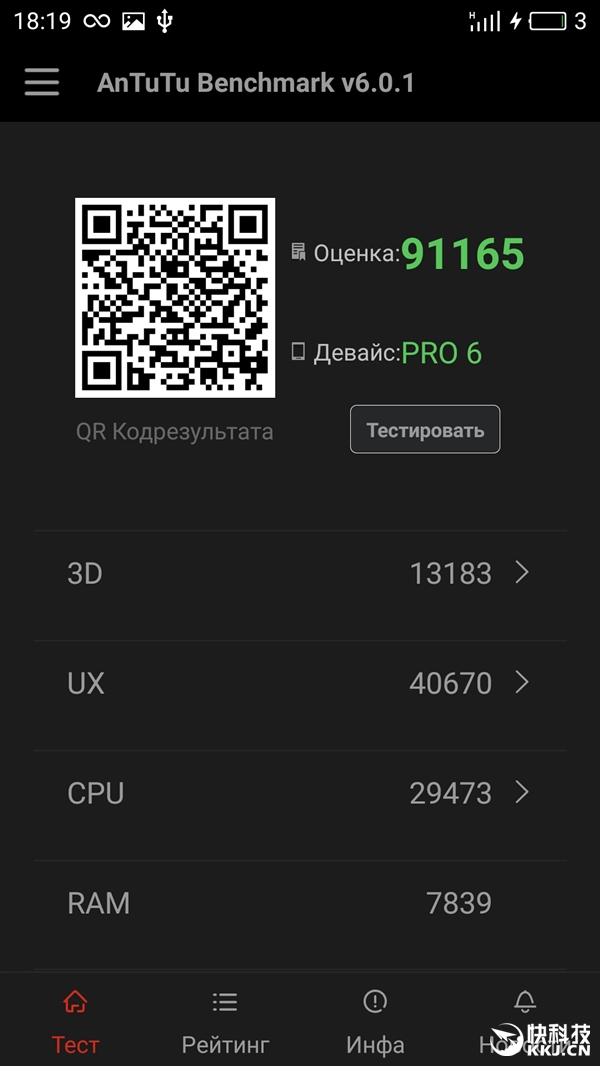Open the 3D score details
This screenshot has height=1066, width=600.
tap(300, 573)
